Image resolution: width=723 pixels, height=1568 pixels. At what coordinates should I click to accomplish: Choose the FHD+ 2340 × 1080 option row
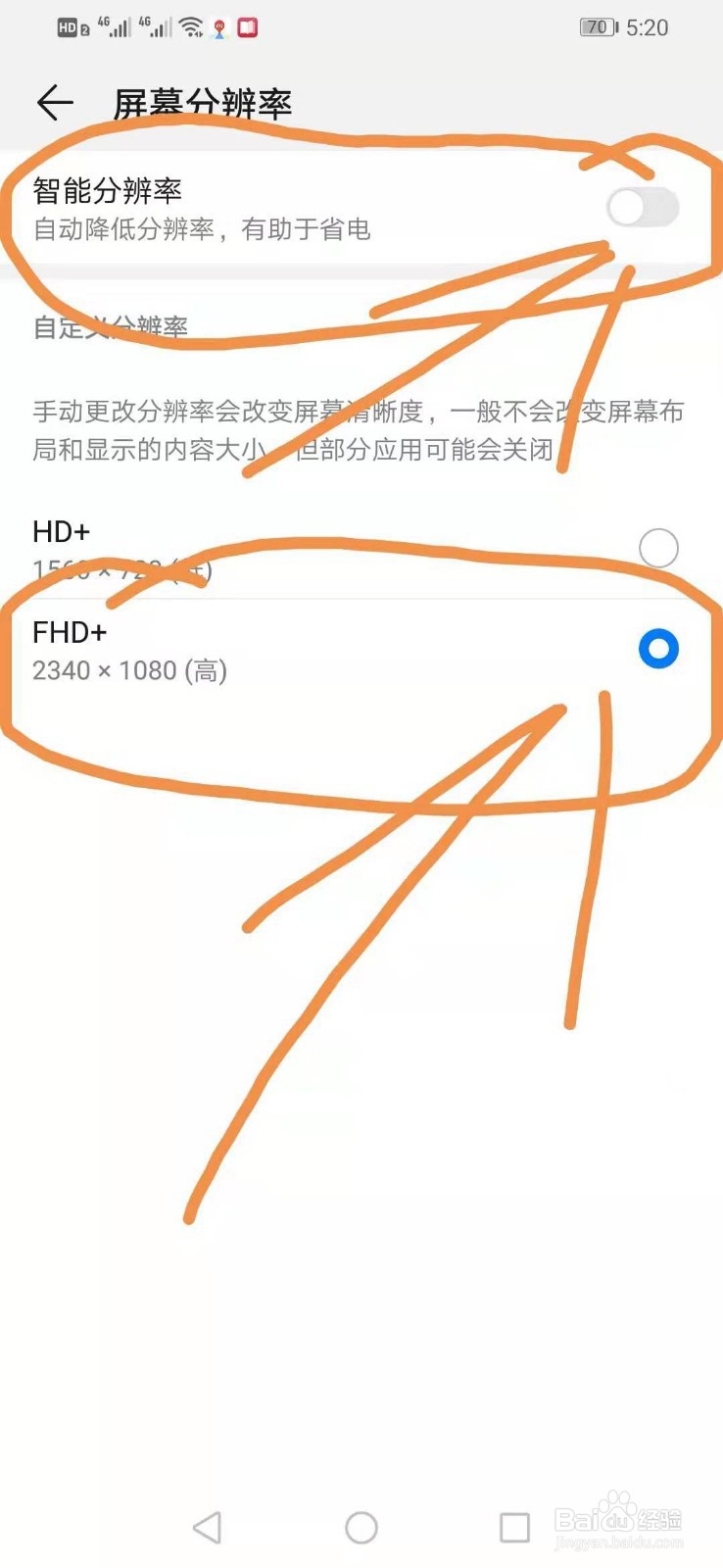click(x=294, y=649)
